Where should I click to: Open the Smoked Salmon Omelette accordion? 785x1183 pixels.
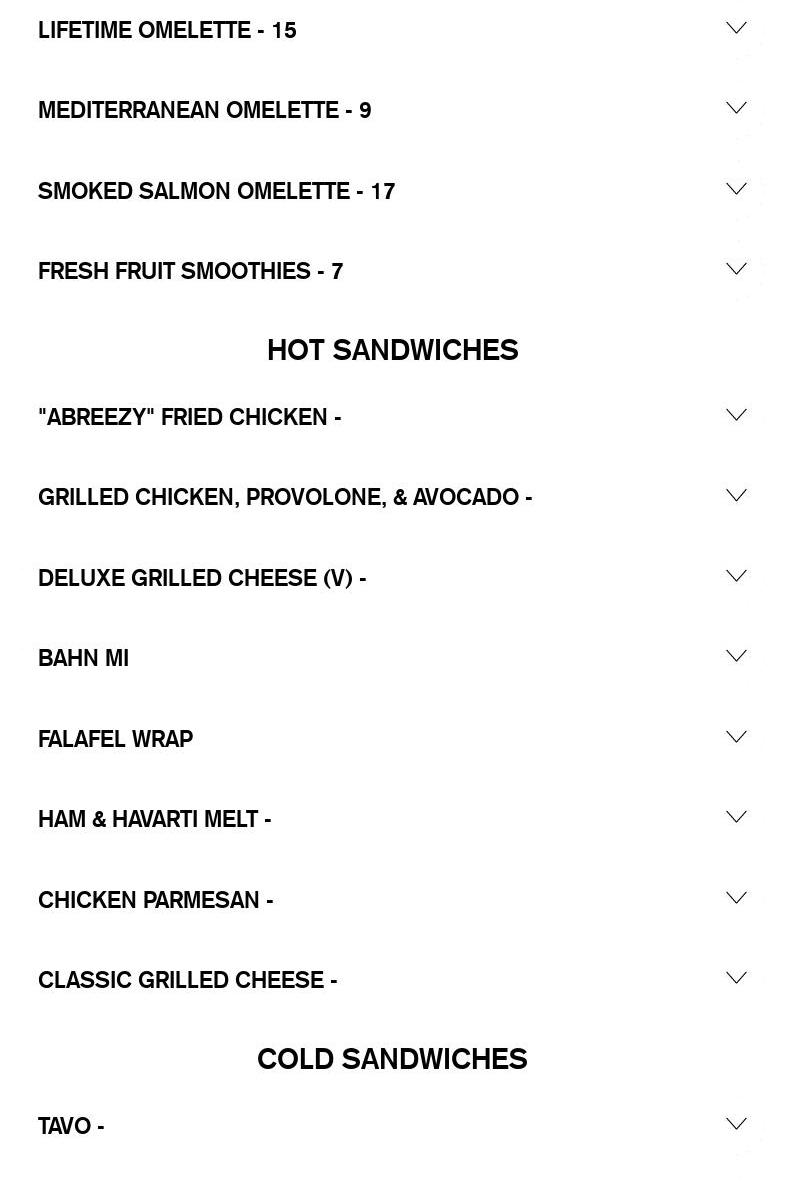tap(736, 190)
